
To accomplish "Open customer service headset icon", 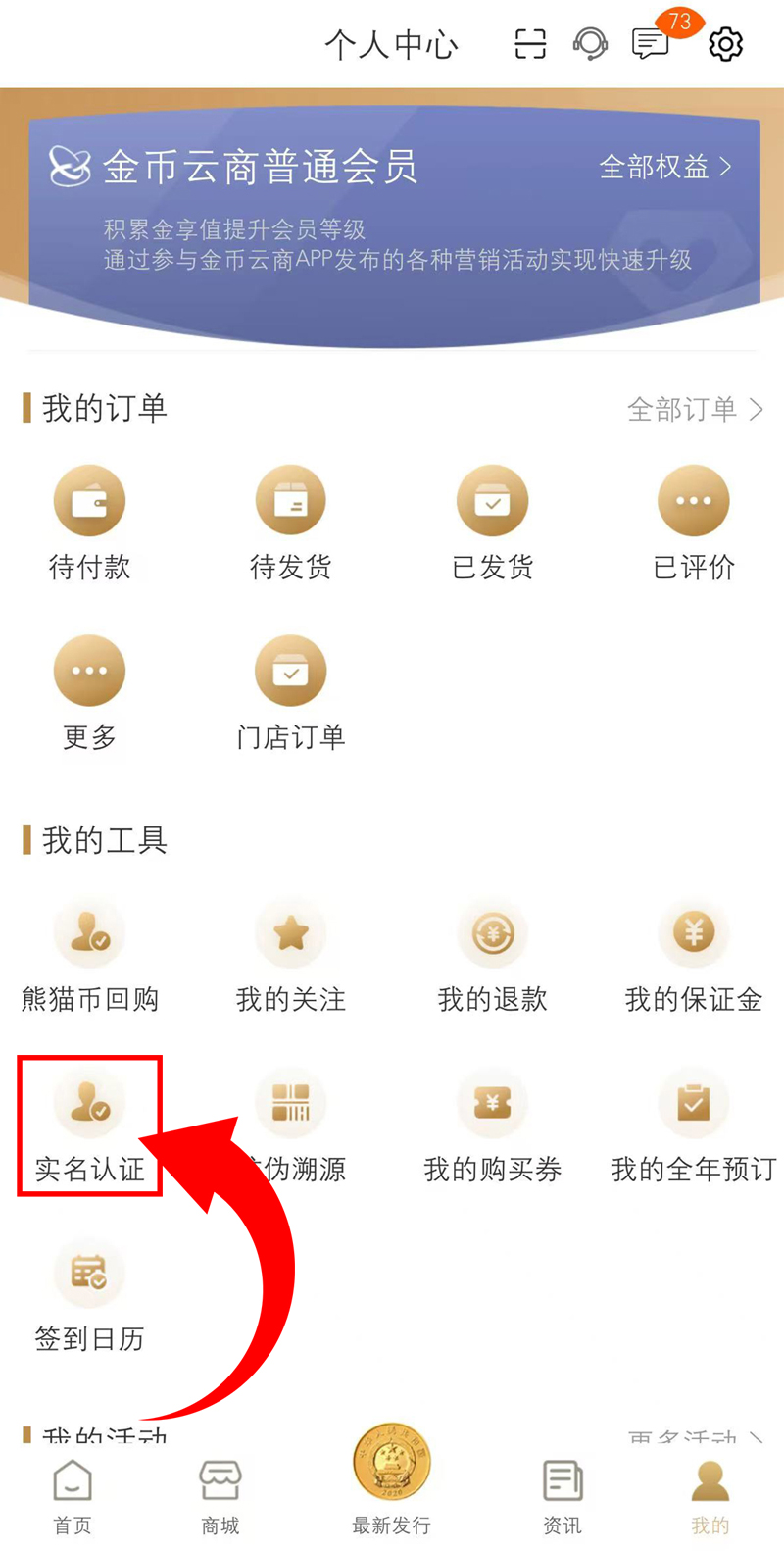I will point(590,44).
